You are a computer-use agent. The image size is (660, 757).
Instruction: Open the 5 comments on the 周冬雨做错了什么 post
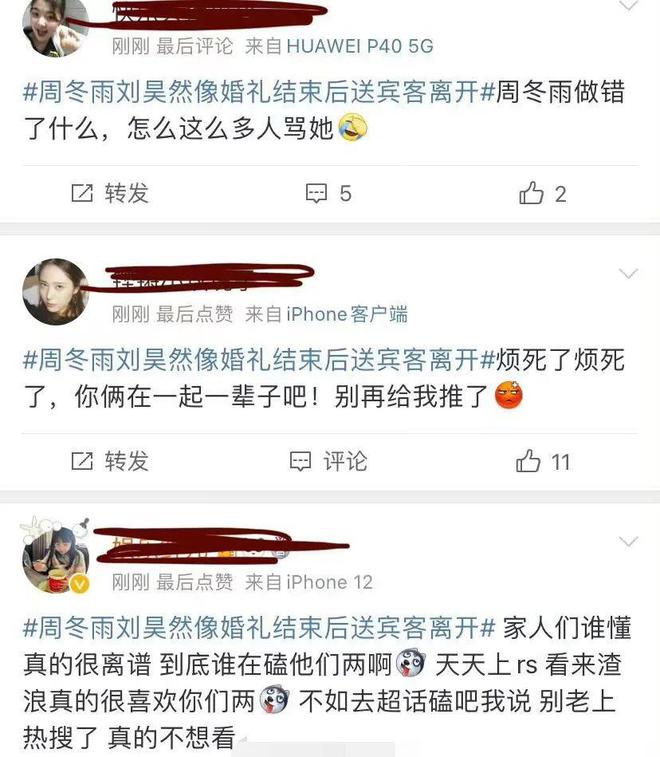[x=328, y=194]
